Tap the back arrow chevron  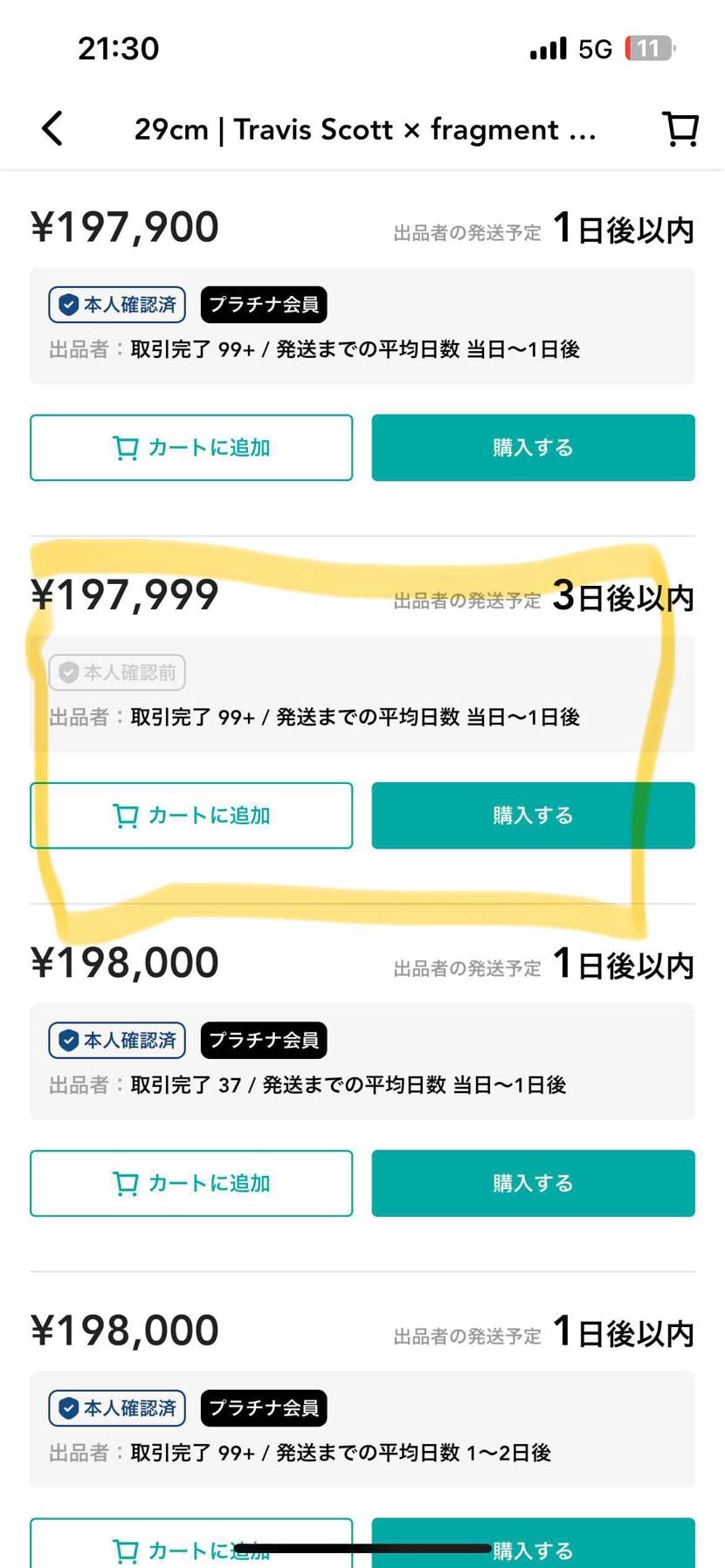tap(52, 127)
